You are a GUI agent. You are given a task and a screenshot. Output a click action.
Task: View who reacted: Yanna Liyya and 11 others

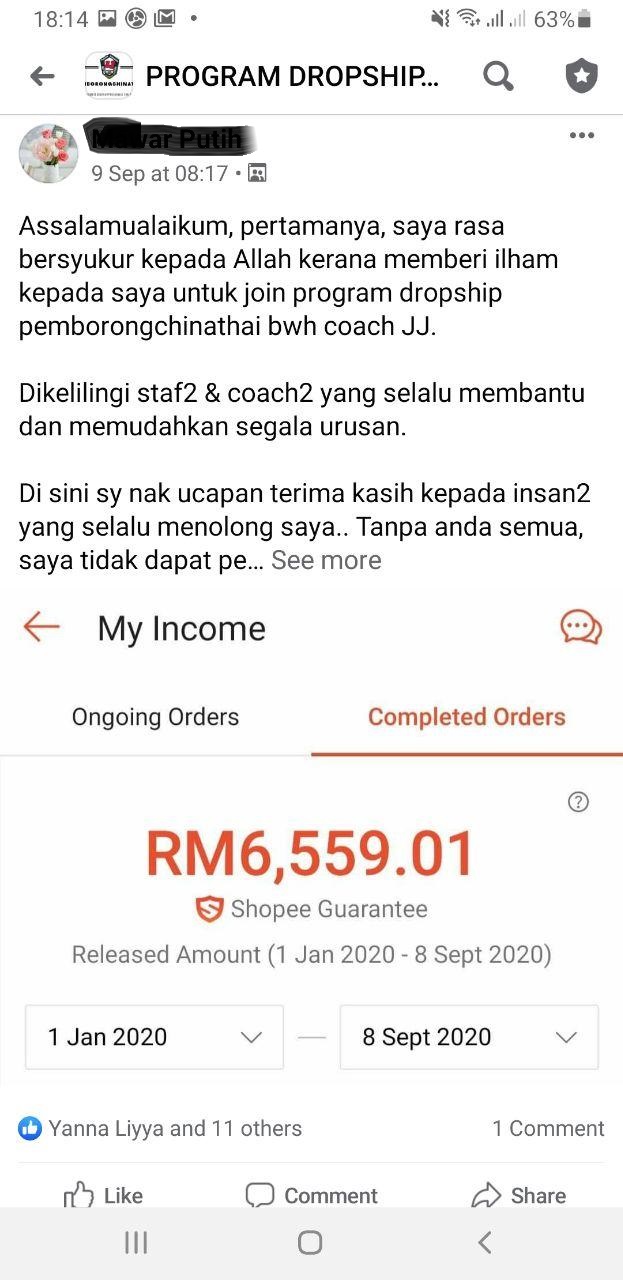point(160,1129)
